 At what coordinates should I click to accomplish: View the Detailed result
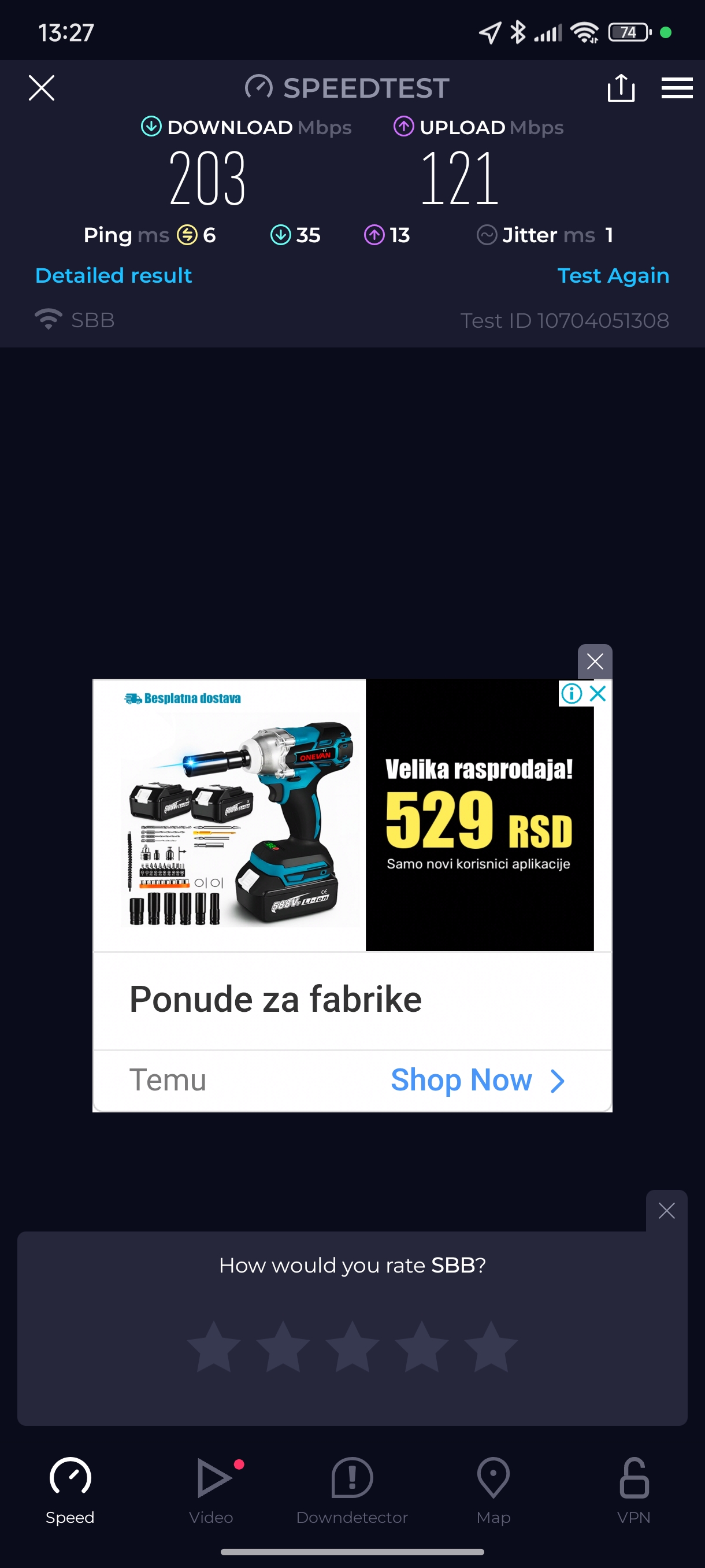(114, 276)
